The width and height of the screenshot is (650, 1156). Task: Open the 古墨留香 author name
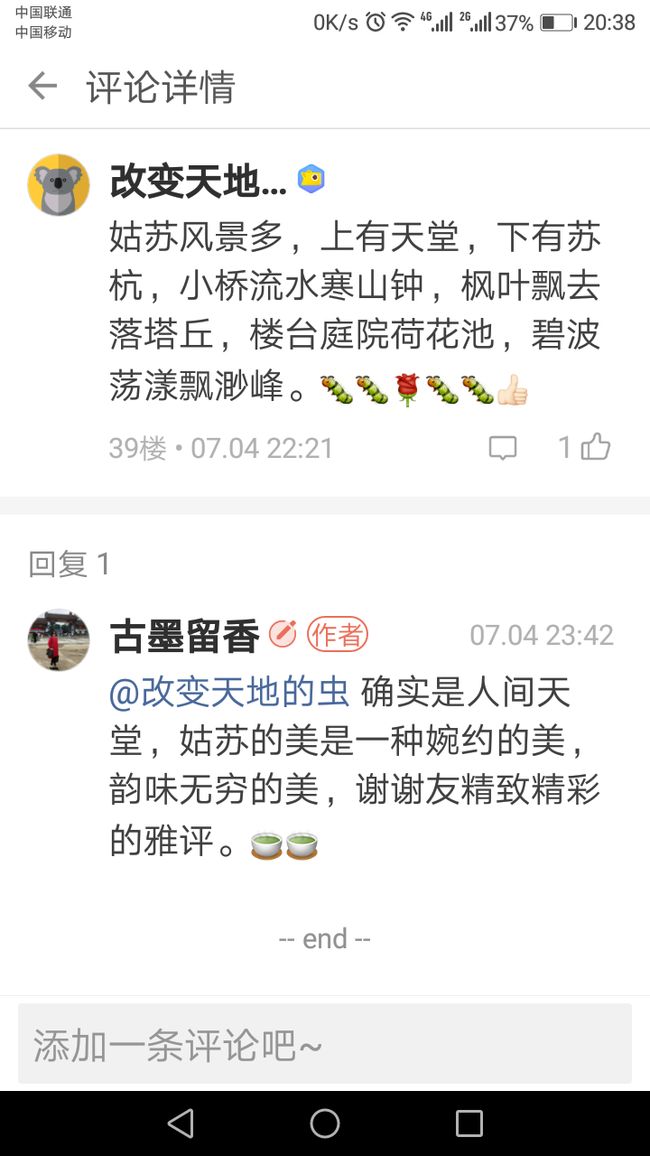[x=184, y=636]
